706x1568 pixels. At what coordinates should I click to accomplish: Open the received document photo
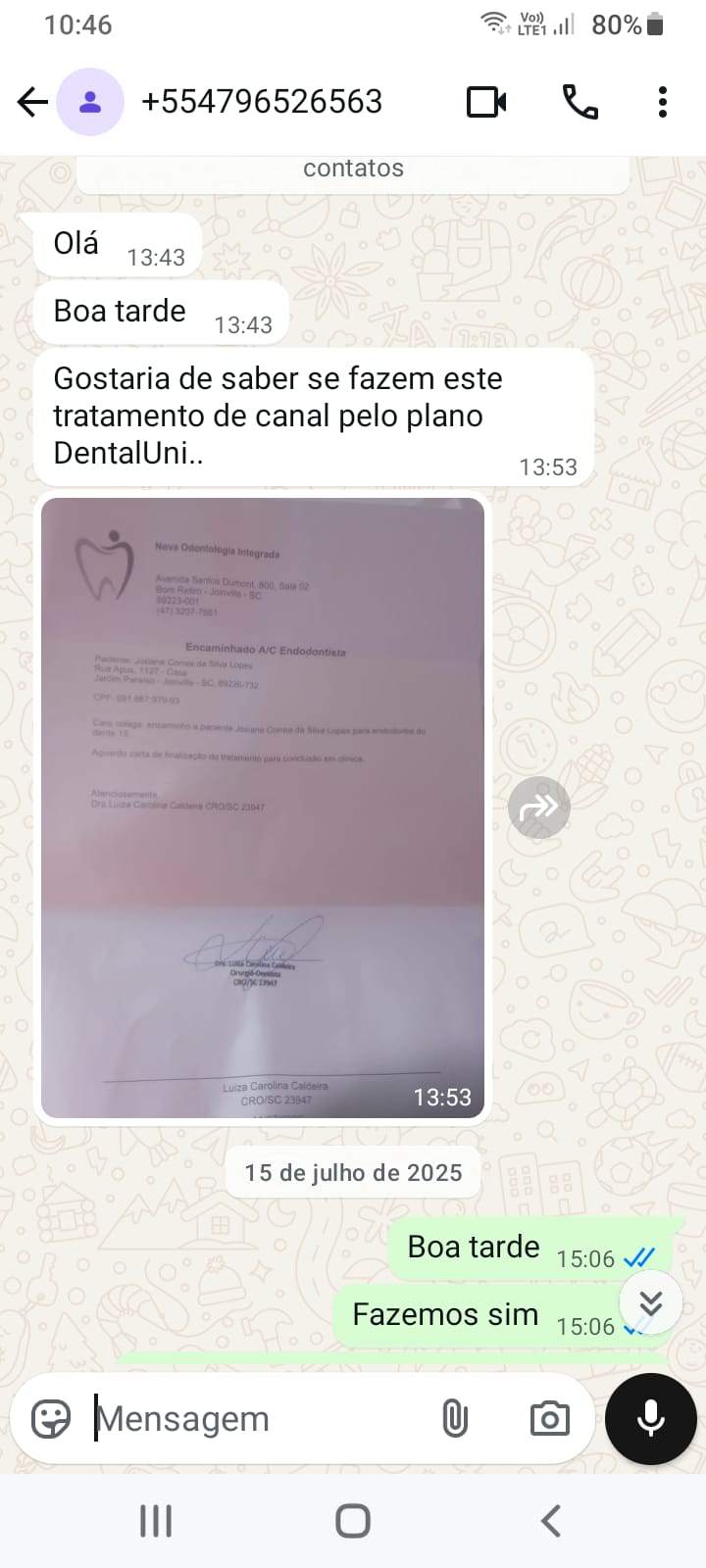point(263,808)
